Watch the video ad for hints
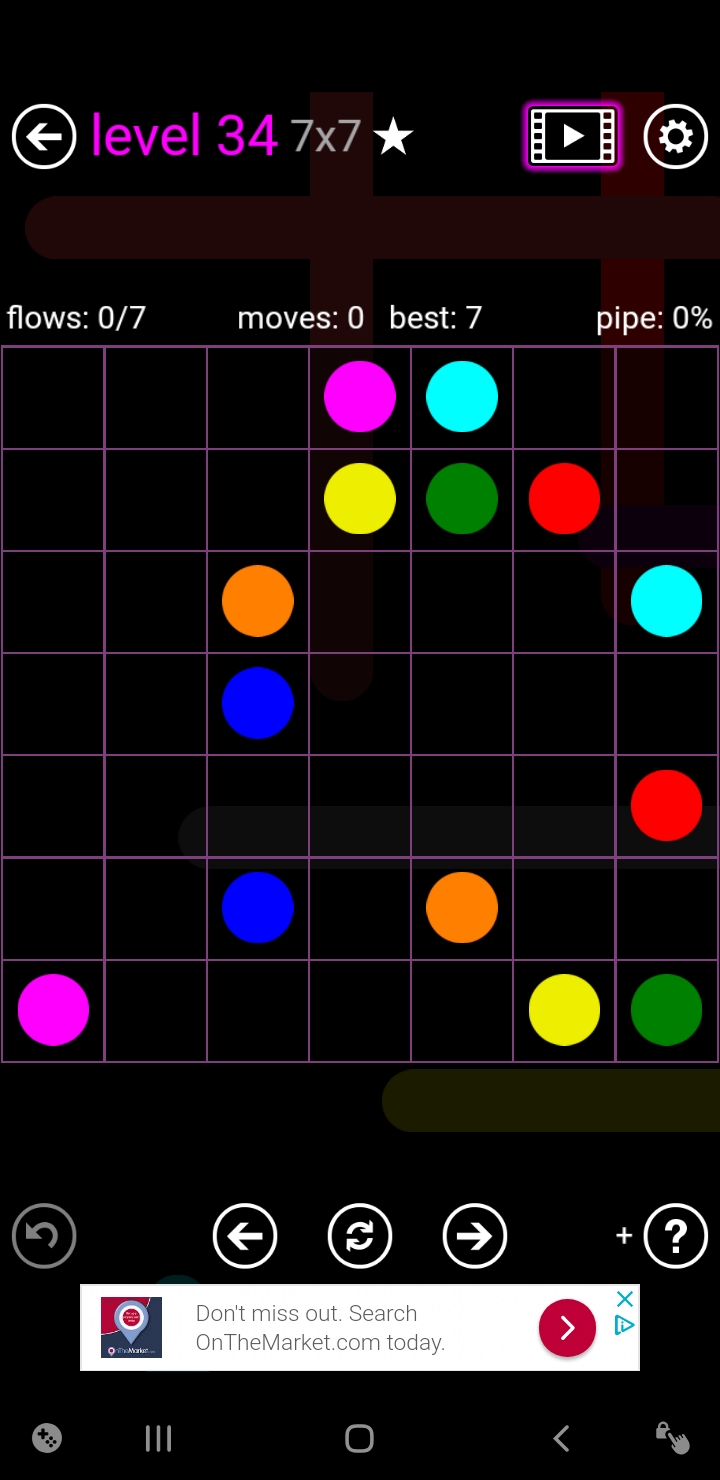Image resolution: width=720 pixels, height=1480 pixels. pos(573,136)
